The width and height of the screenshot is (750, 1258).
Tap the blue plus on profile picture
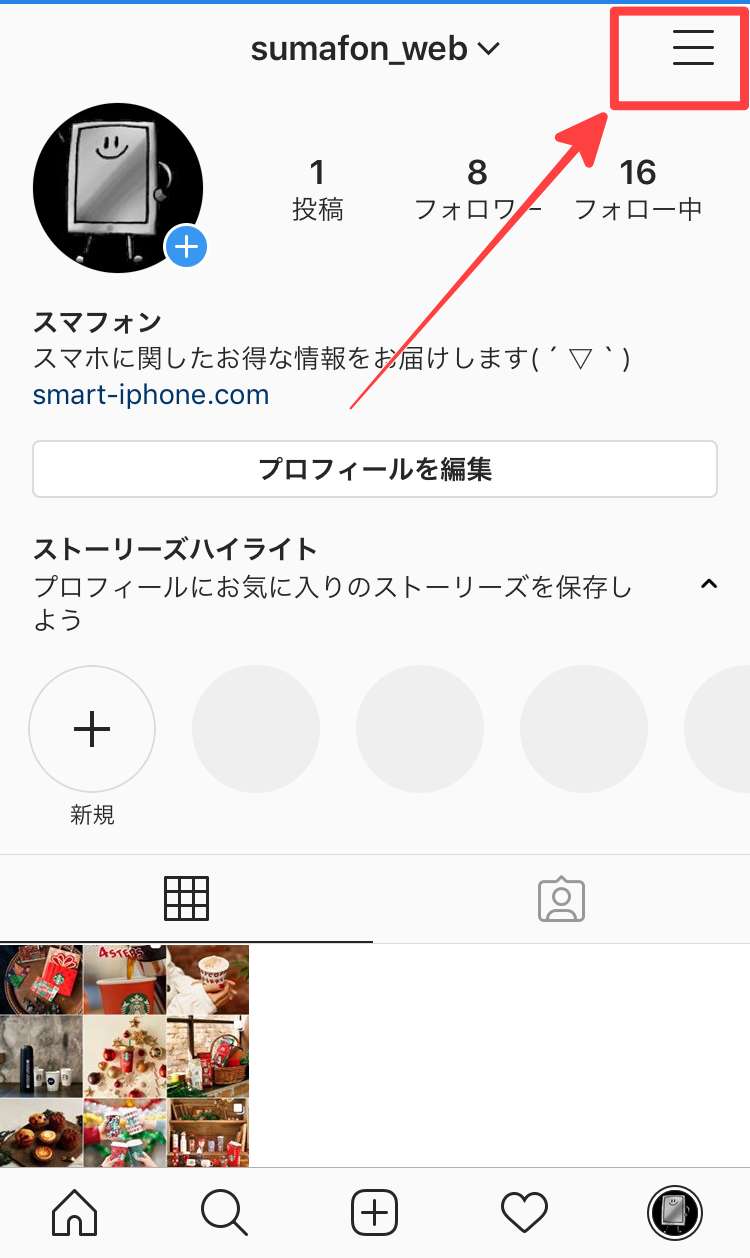coord(186,246)
